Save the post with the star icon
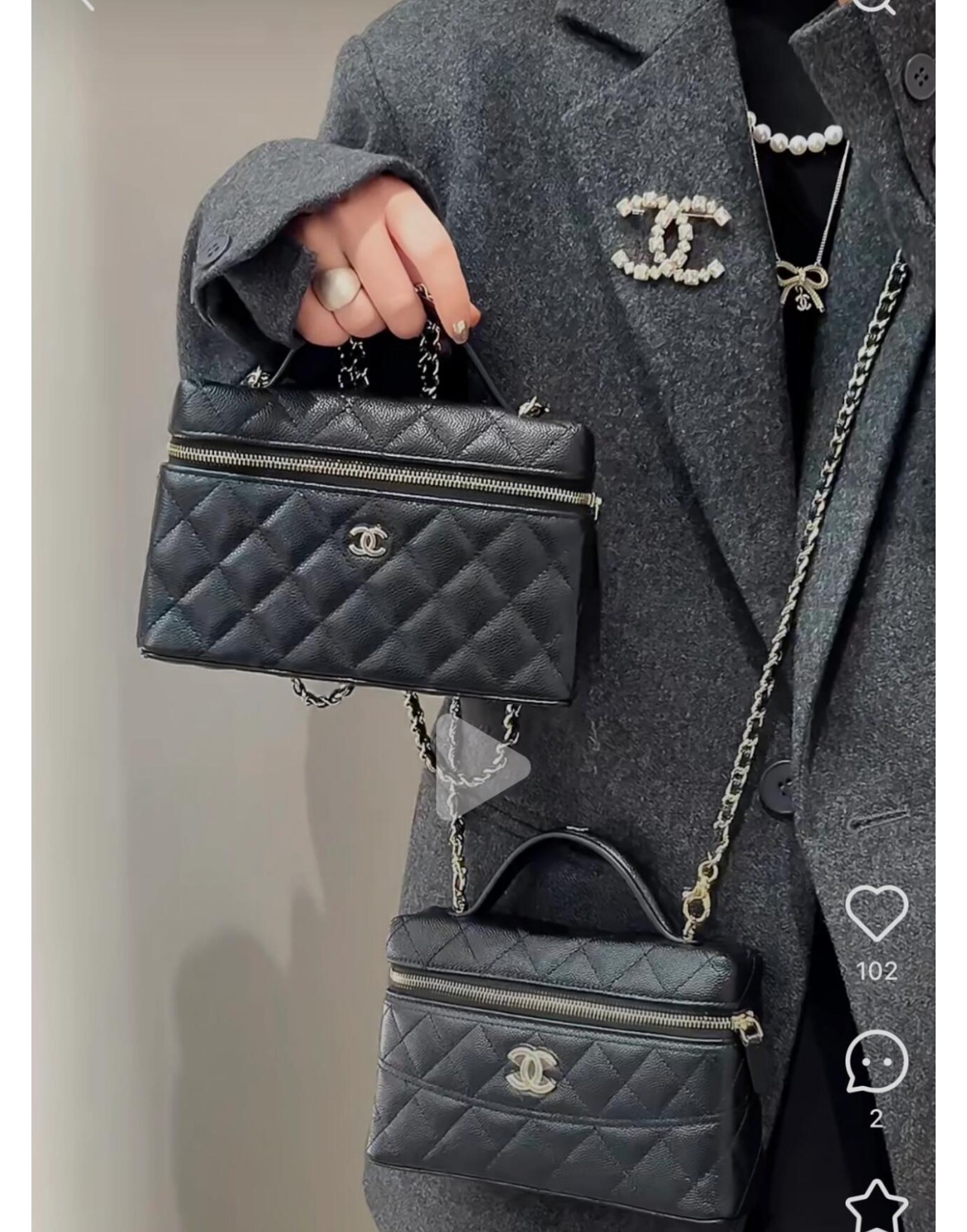This screenshot has width=967, height=1232. tap(876, 1208)
